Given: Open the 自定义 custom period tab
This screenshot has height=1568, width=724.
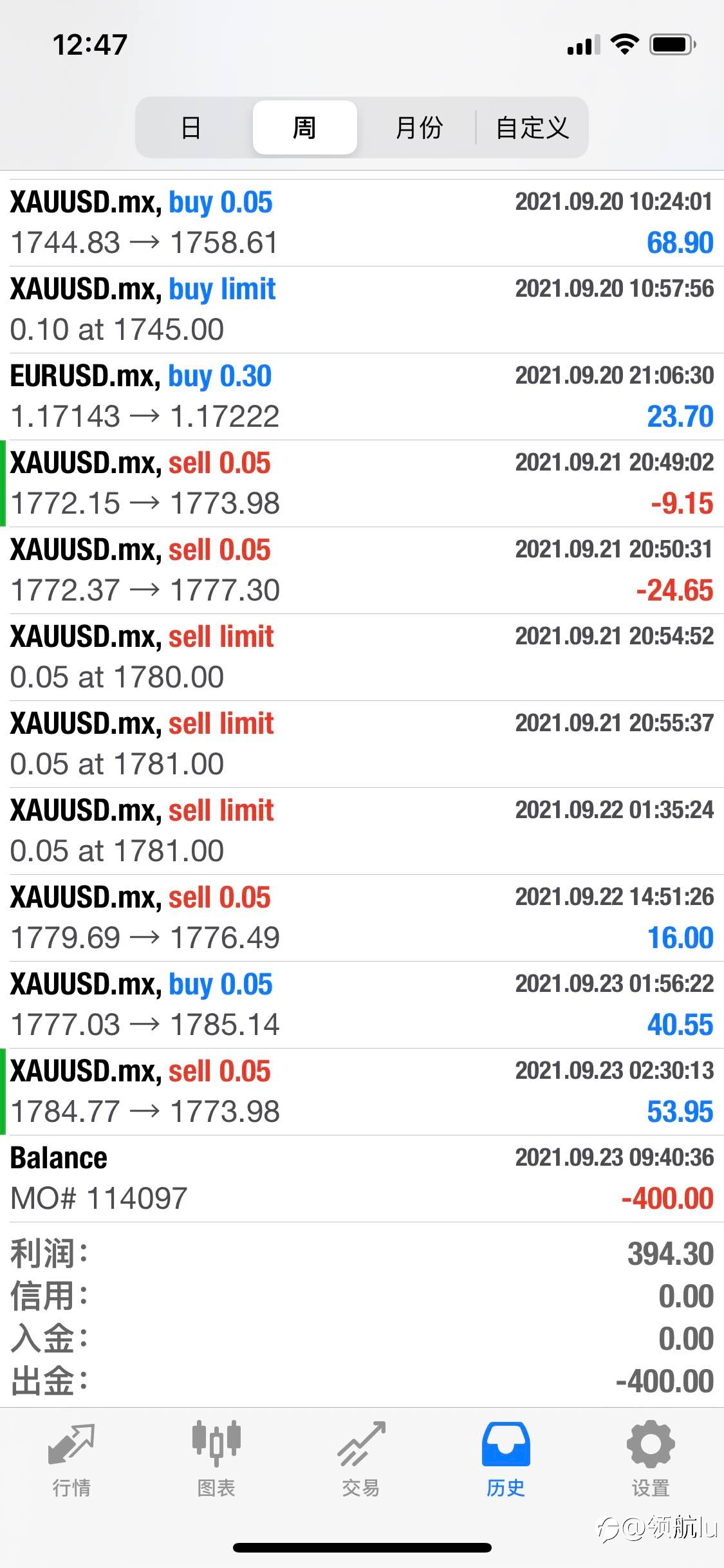Looking at the screenshot, I should point(532,127).
